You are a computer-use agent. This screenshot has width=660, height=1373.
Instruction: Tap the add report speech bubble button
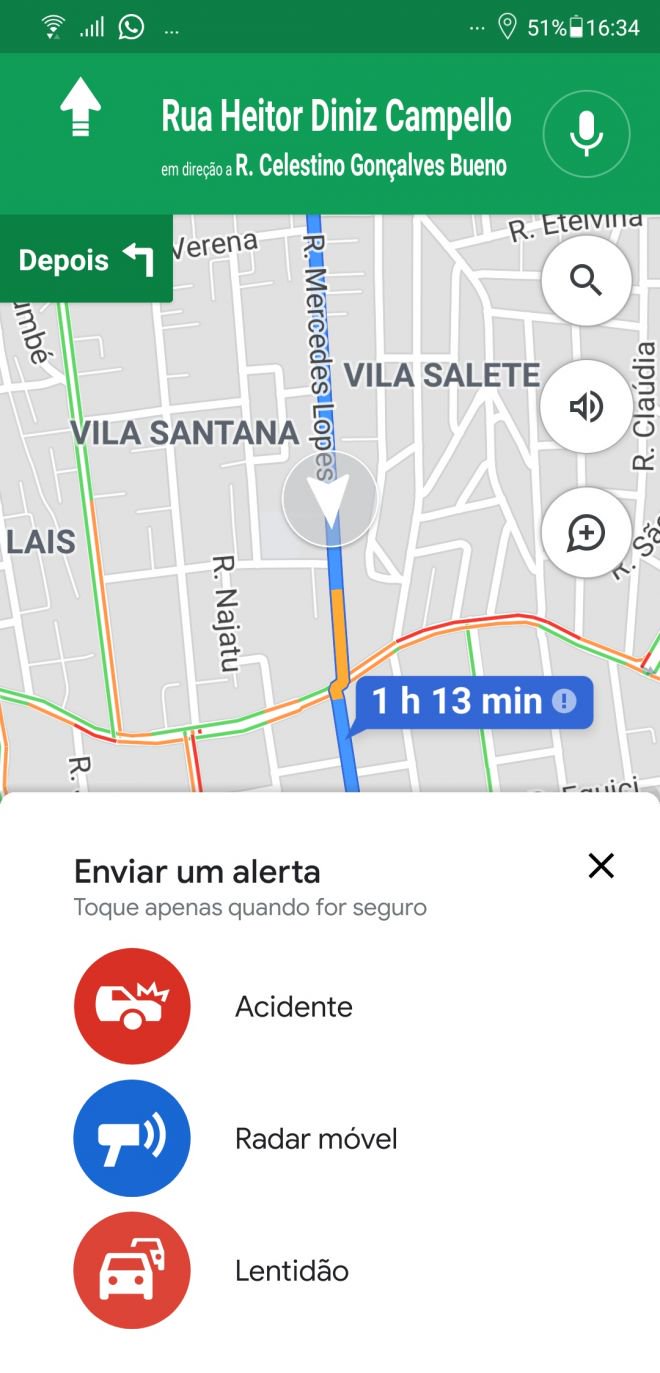click(586, 533)
